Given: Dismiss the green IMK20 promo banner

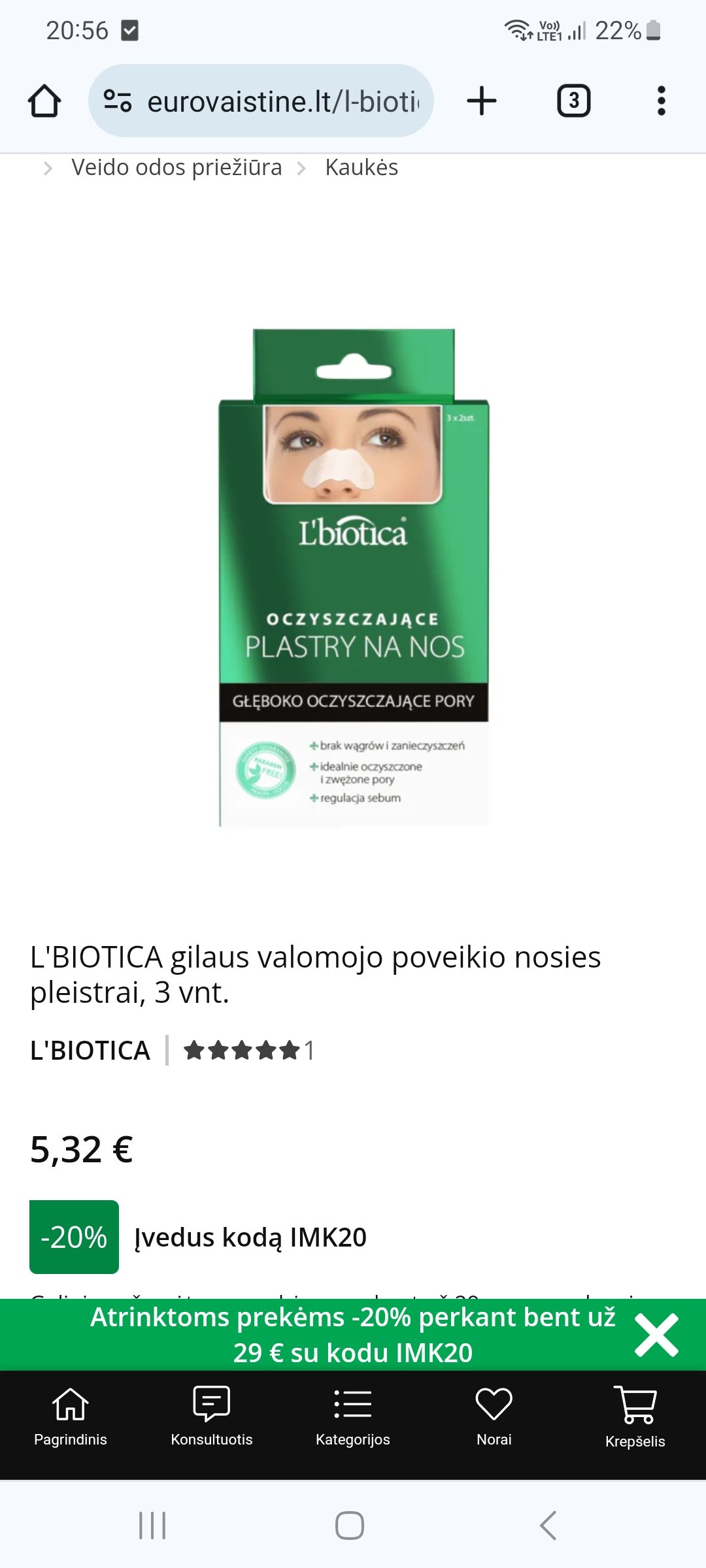Looking at the screenshot, I should click(x=656, y=1335).
